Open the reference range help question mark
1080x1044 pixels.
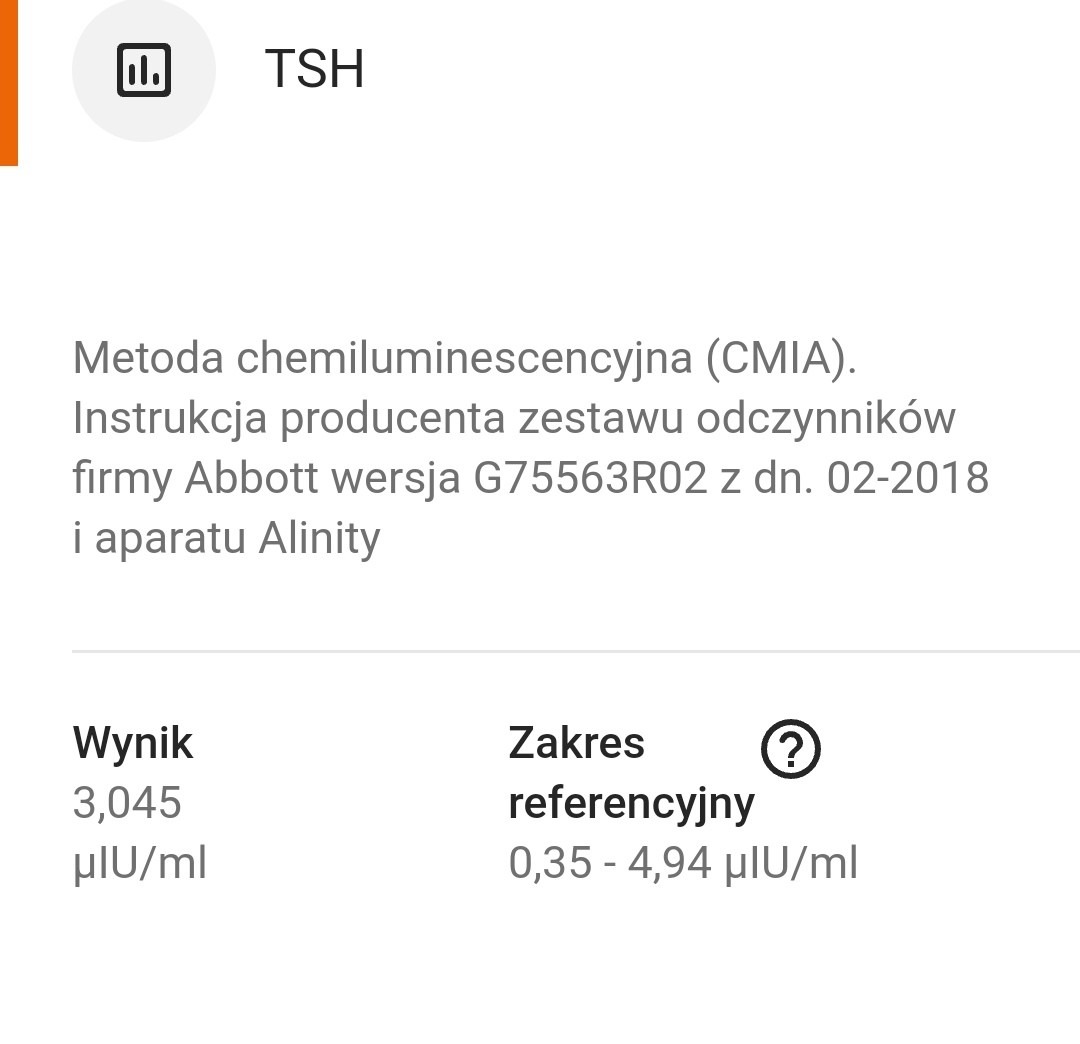click(790, 749)
